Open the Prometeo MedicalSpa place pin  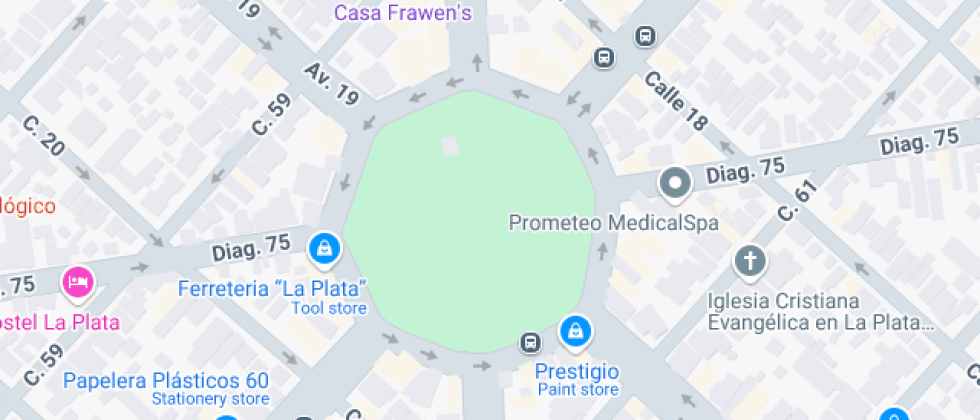675,184
